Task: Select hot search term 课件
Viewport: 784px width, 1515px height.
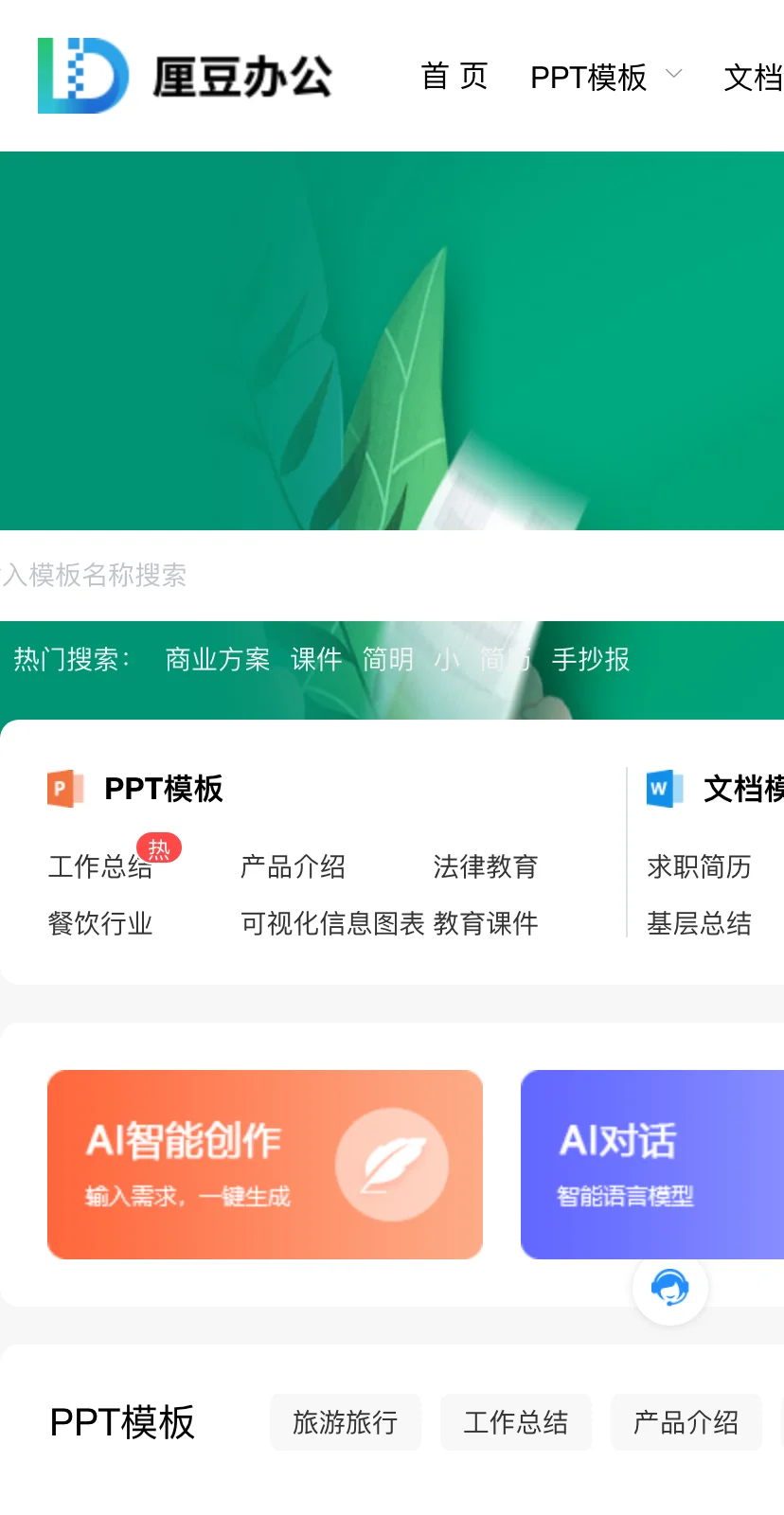Action: (316, 659)
